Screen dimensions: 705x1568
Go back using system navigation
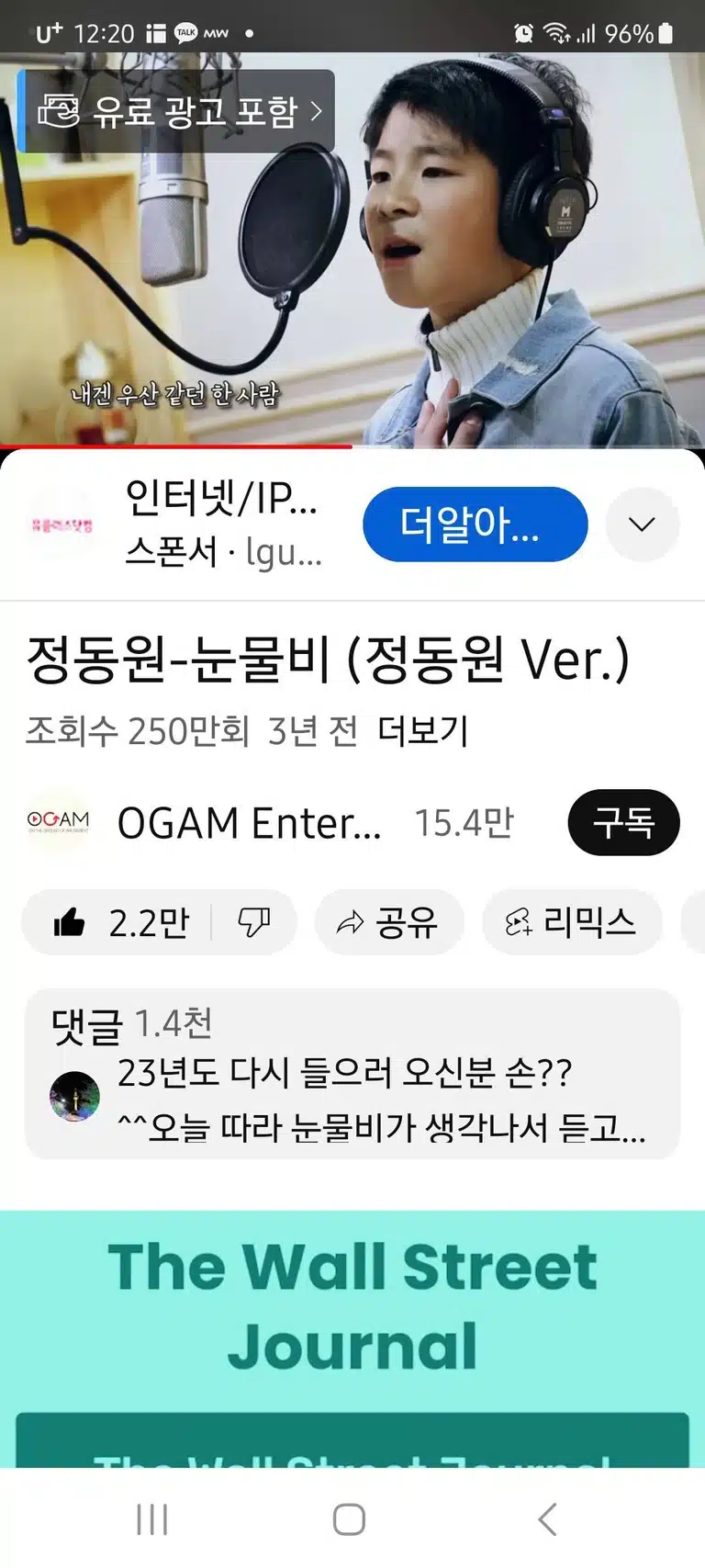(548, 1519)
